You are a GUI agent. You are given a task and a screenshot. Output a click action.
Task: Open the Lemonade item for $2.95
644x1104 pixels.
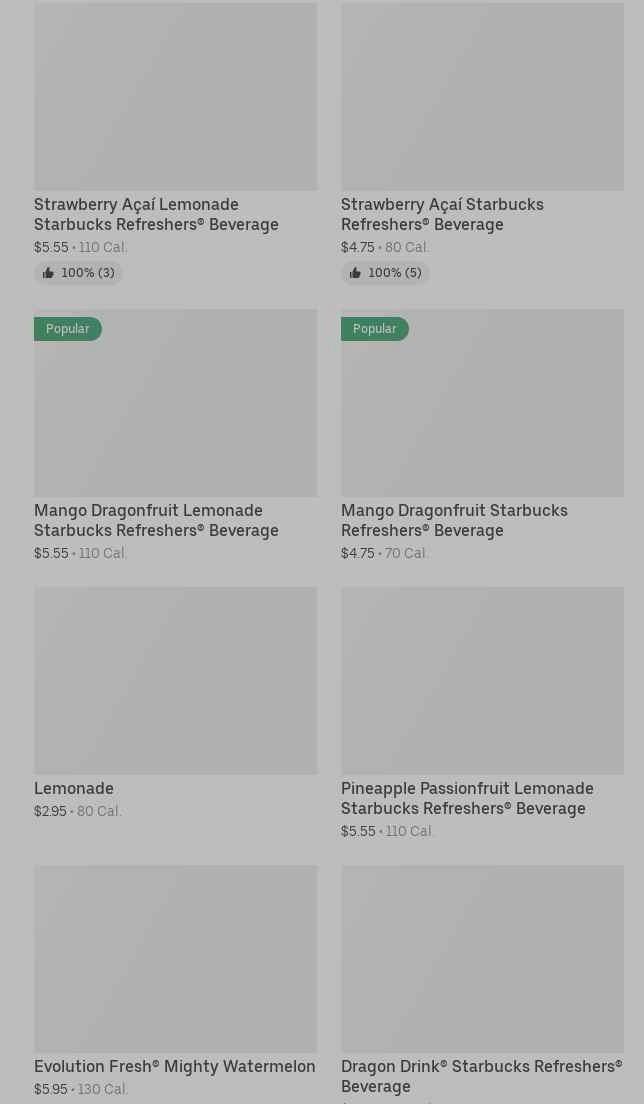coord(175,703)
